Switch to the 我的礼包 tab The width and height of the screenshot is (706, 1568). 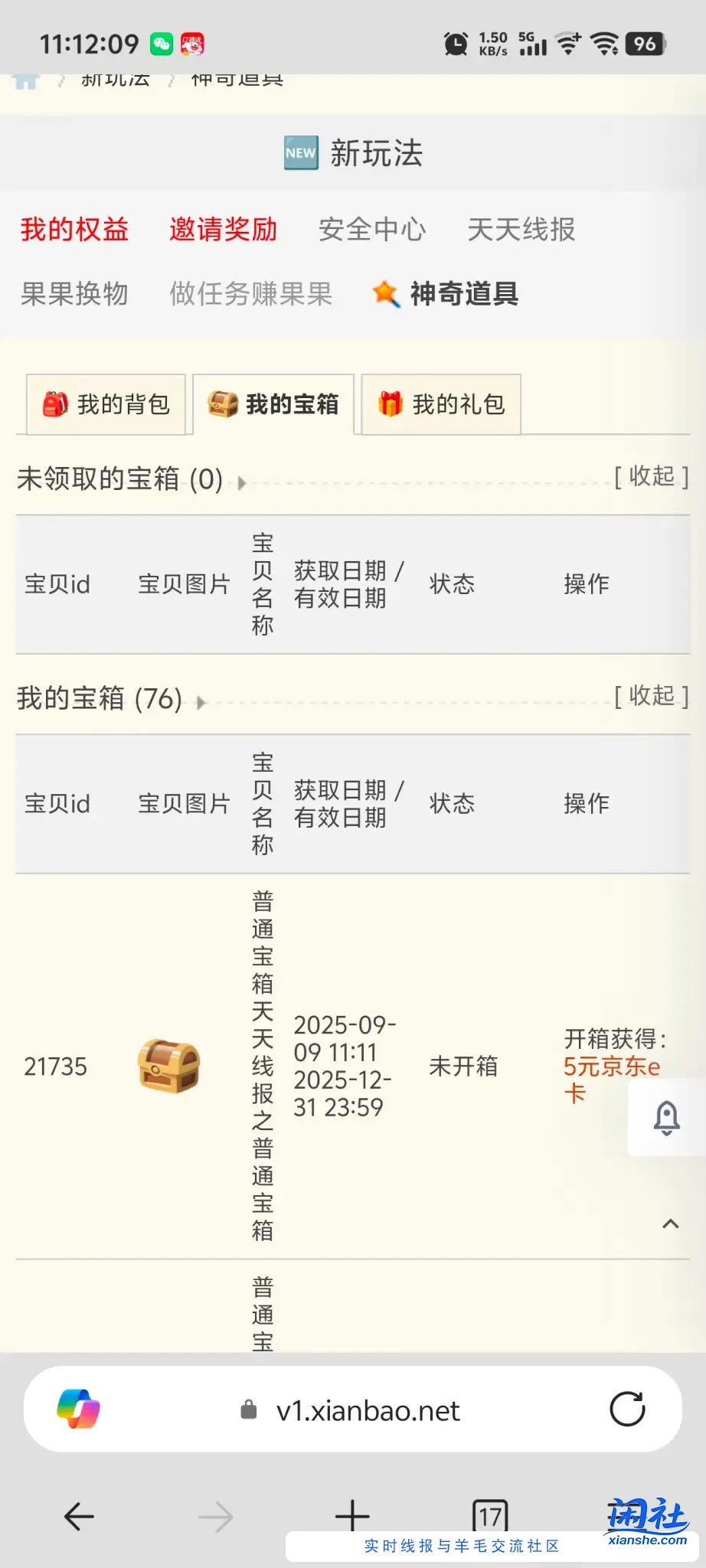pyautogui.click(x=440, y=404)
